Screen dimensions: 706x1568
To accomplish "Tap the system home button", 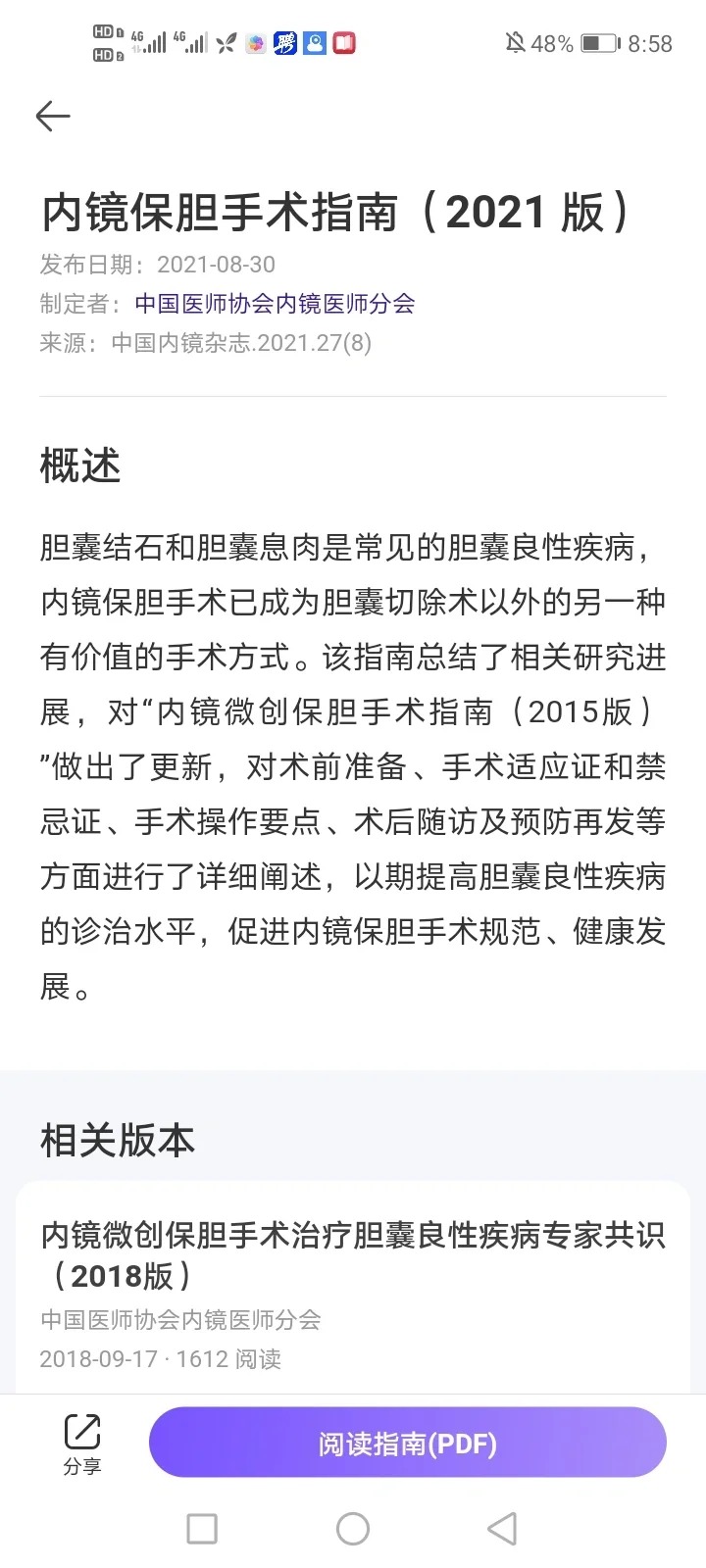I will point(353,1529).
